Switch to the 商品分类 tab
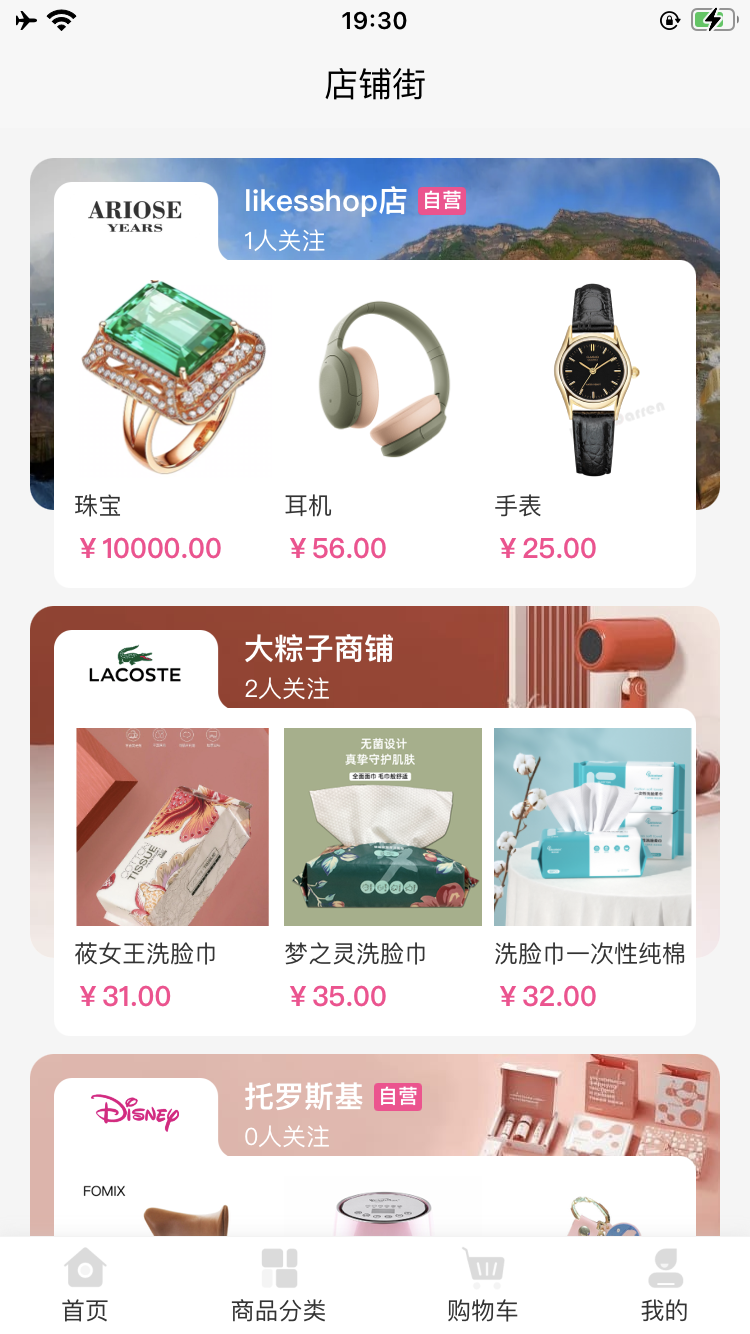The height and width of the screenshot is (1334, 750). pyautogui.click(x=278, y=1286)
